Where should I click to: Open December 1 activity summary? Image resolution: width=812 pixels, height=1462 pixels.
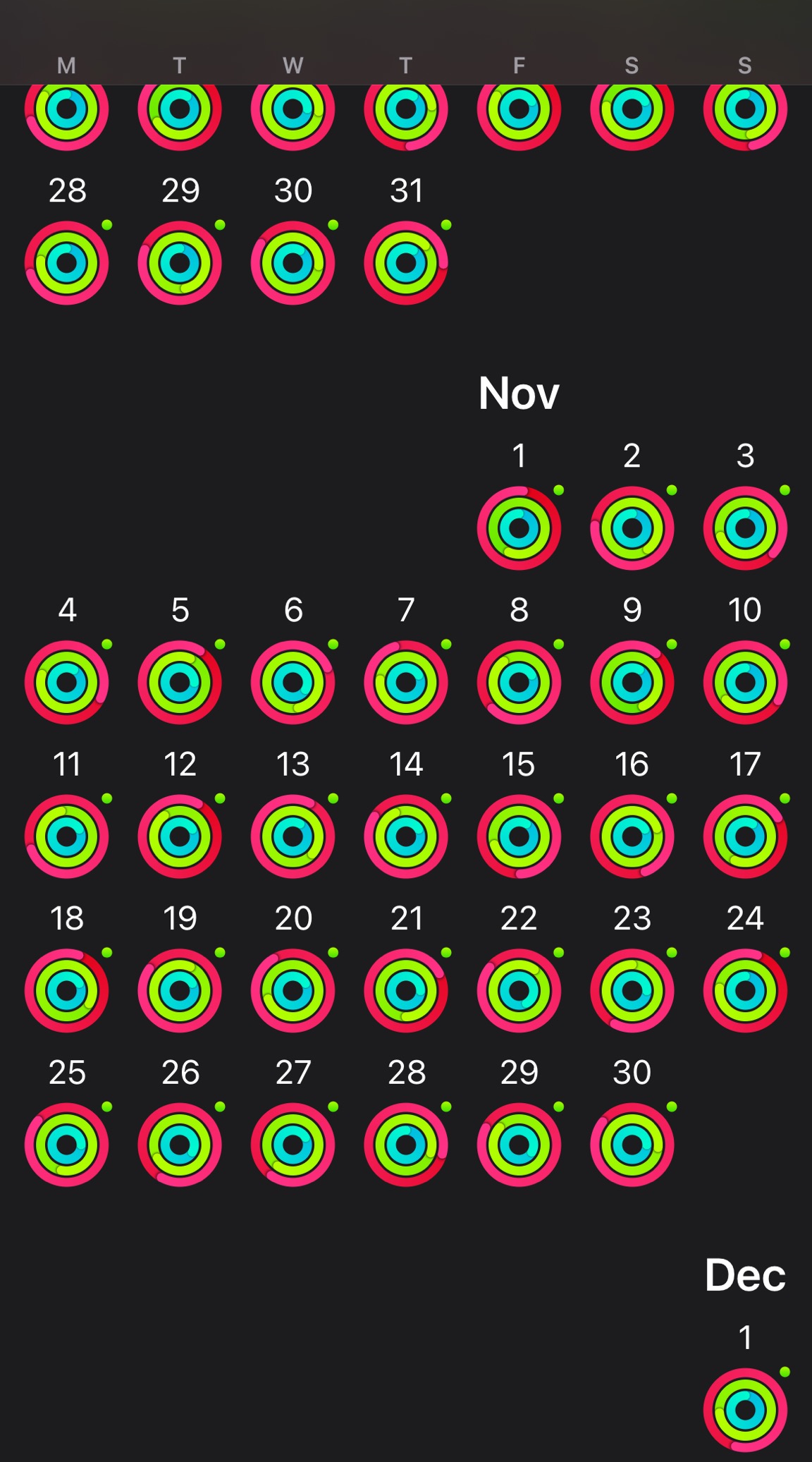[745, 1410]
